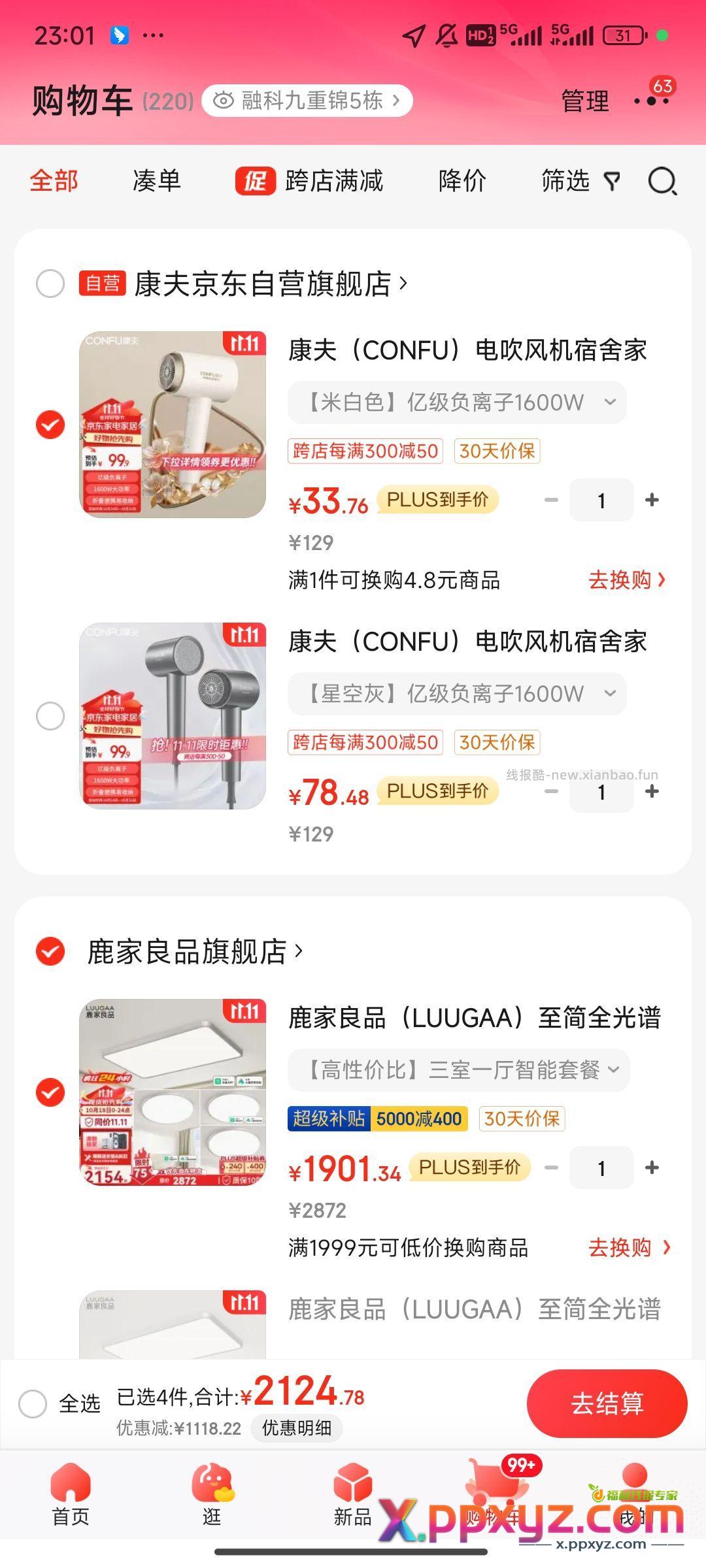
Task: Tap 去换购 for the 4.8元 offer
Action: [626, 580]
